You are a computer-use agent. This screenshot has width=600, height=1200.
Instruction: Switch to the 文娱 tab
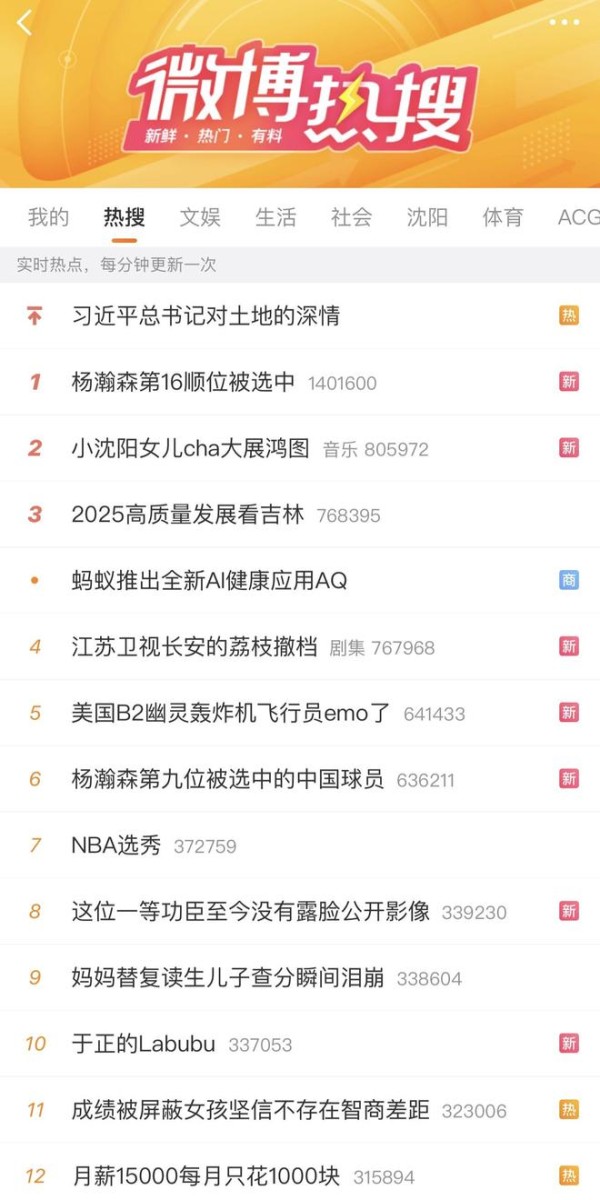[200, 217]
